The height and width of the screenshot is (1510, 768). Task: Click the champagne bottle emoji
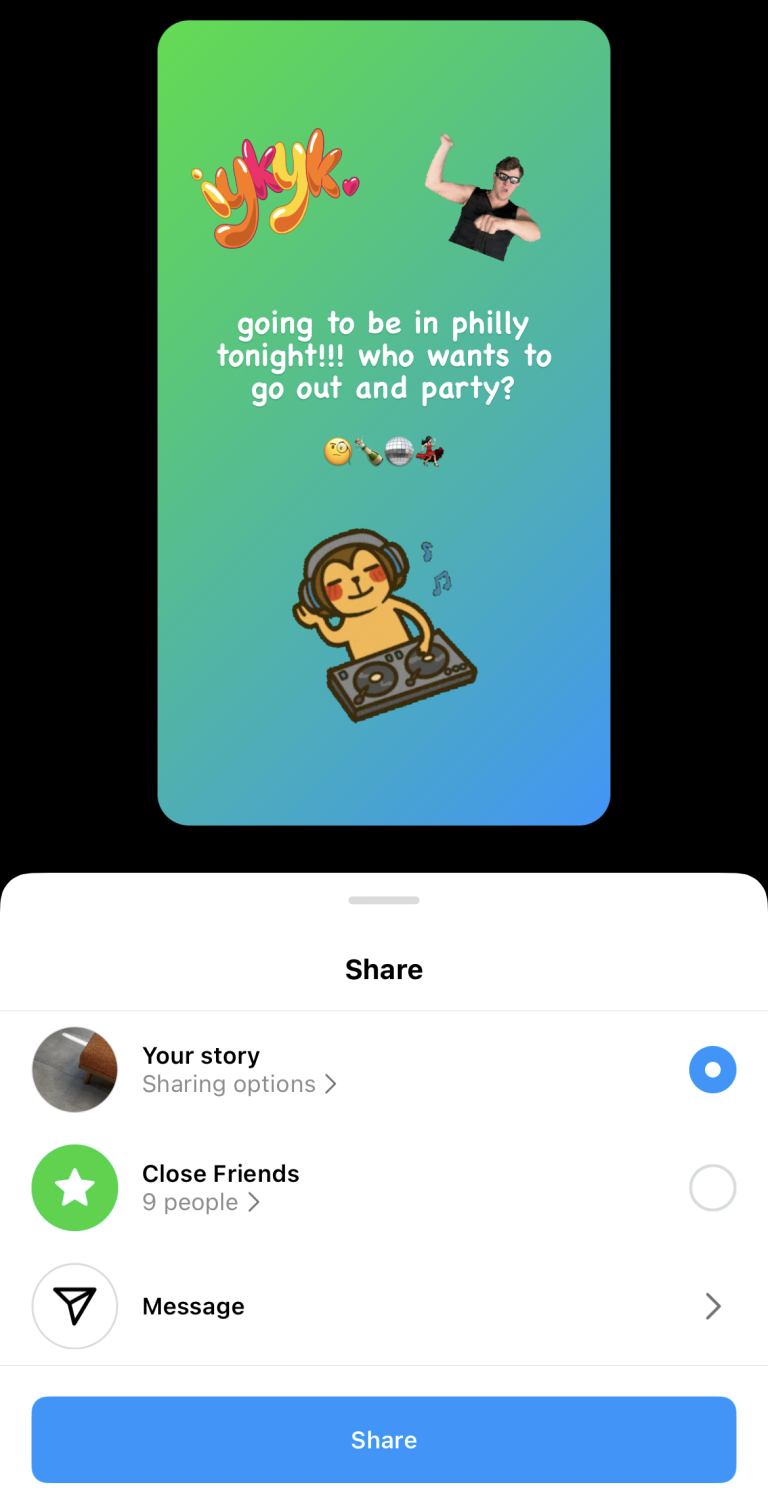368,452
